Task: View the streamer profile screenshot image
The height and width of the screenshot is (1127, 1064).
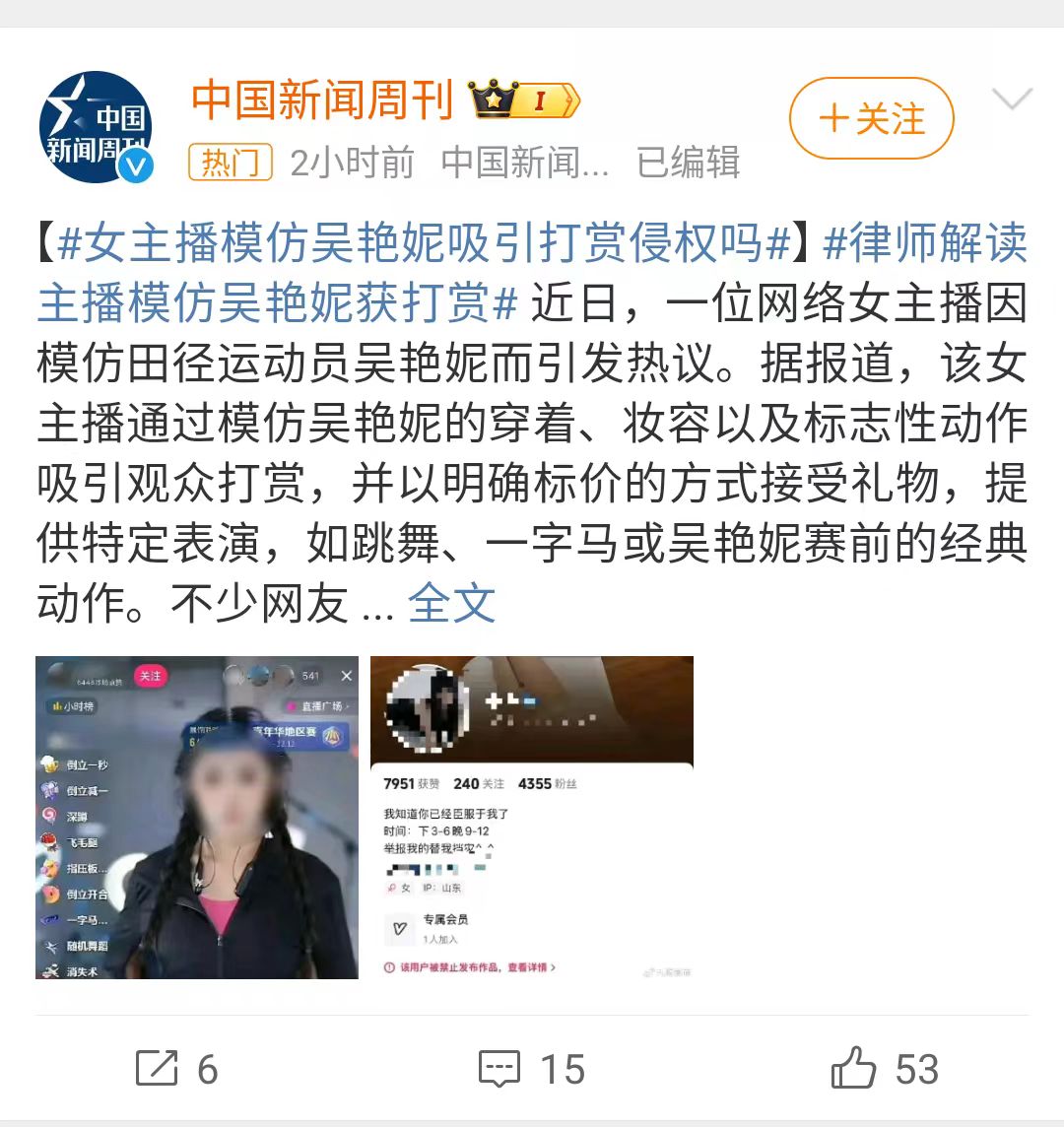Action: click(532, 817)
